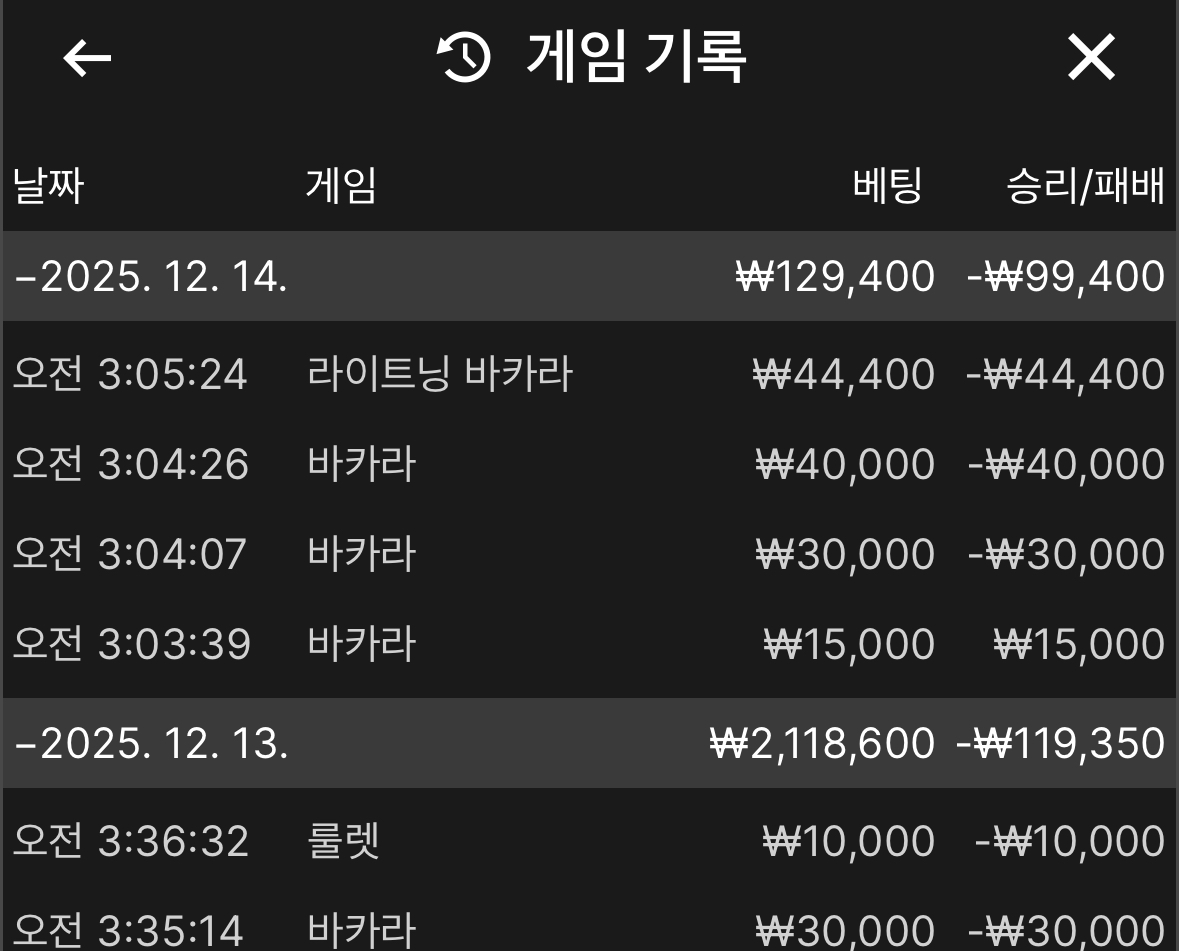Viewport: 1179px width, 951px height.
Task: Open the 3:03:39 Baccarat record
Action: point(589,644)
